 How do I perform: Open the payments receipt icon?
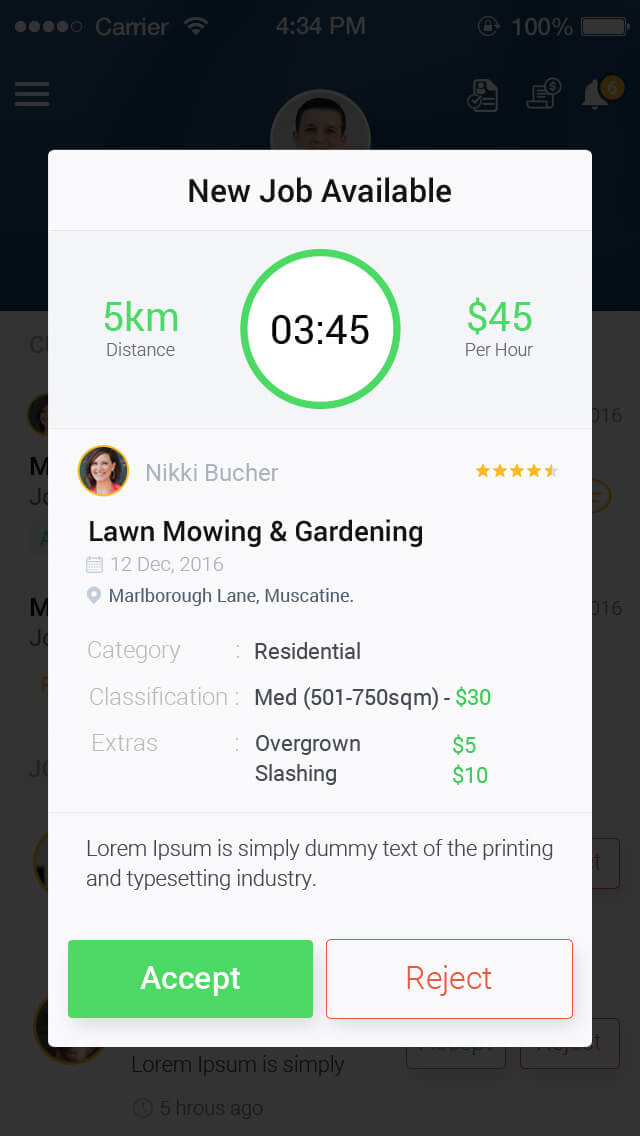543,94
